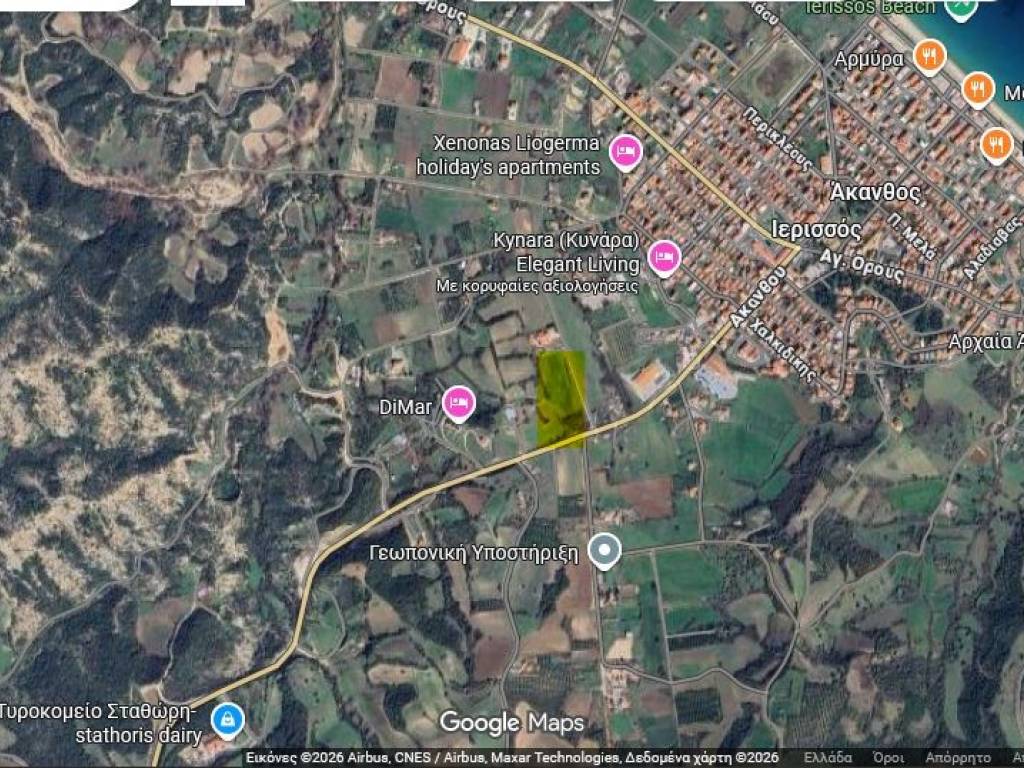Image resolution: width=1024 pixels, height=768 pixels.
Task: Open the Xenonas Liogerma holiday's apartments marker
Action: 625,152
